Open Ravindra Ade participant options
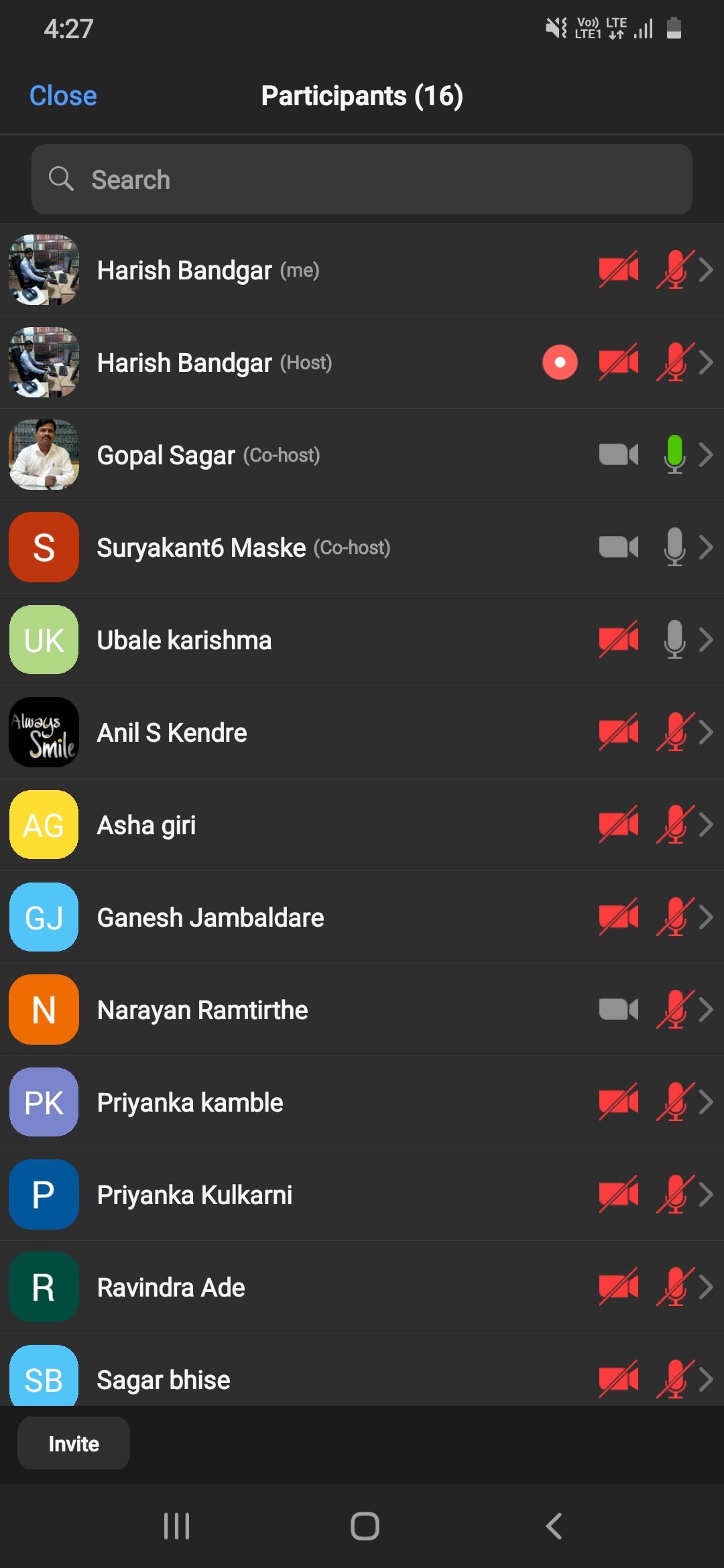The width and height of the screenshot is (724, 1568). [362, 1287]
